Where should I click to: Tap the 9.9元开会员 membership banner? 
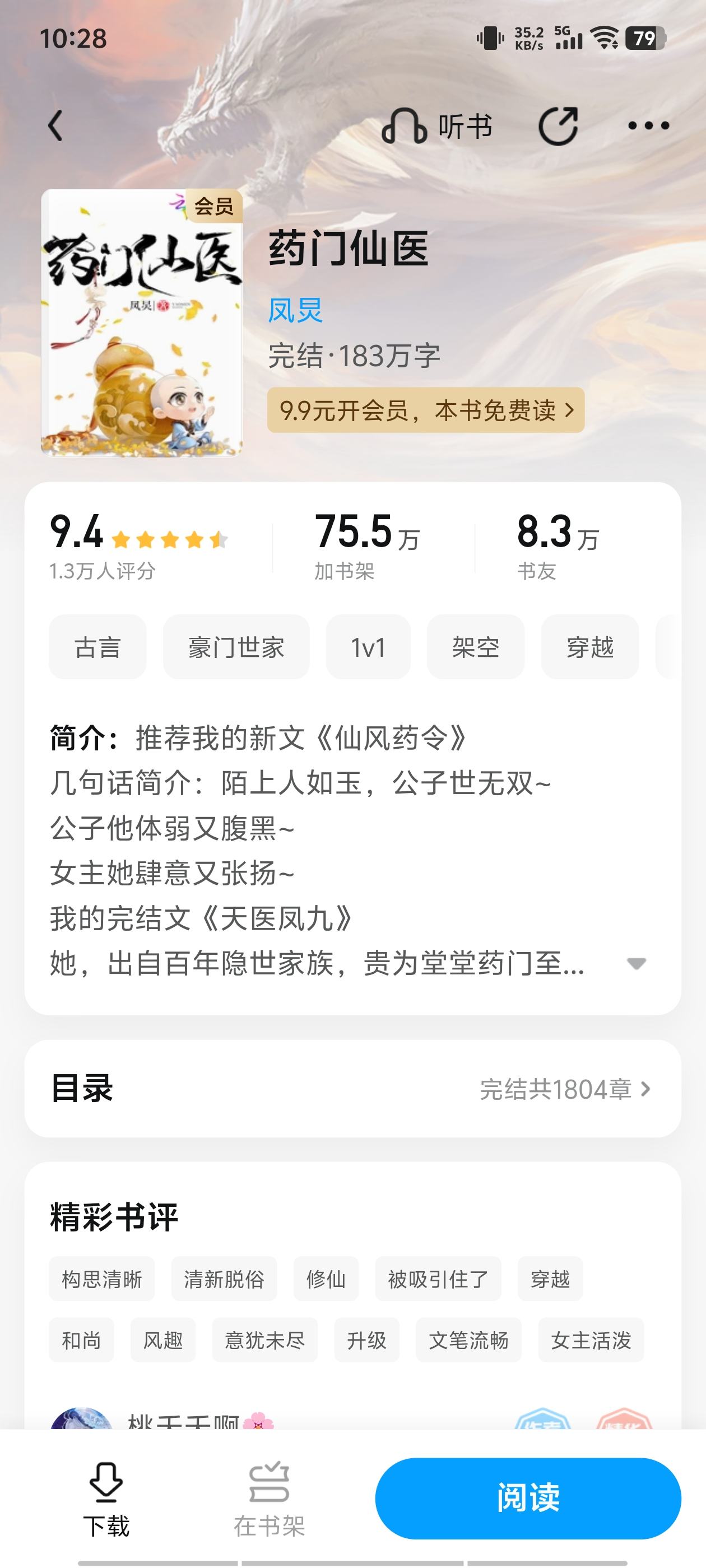coord(426,410)
